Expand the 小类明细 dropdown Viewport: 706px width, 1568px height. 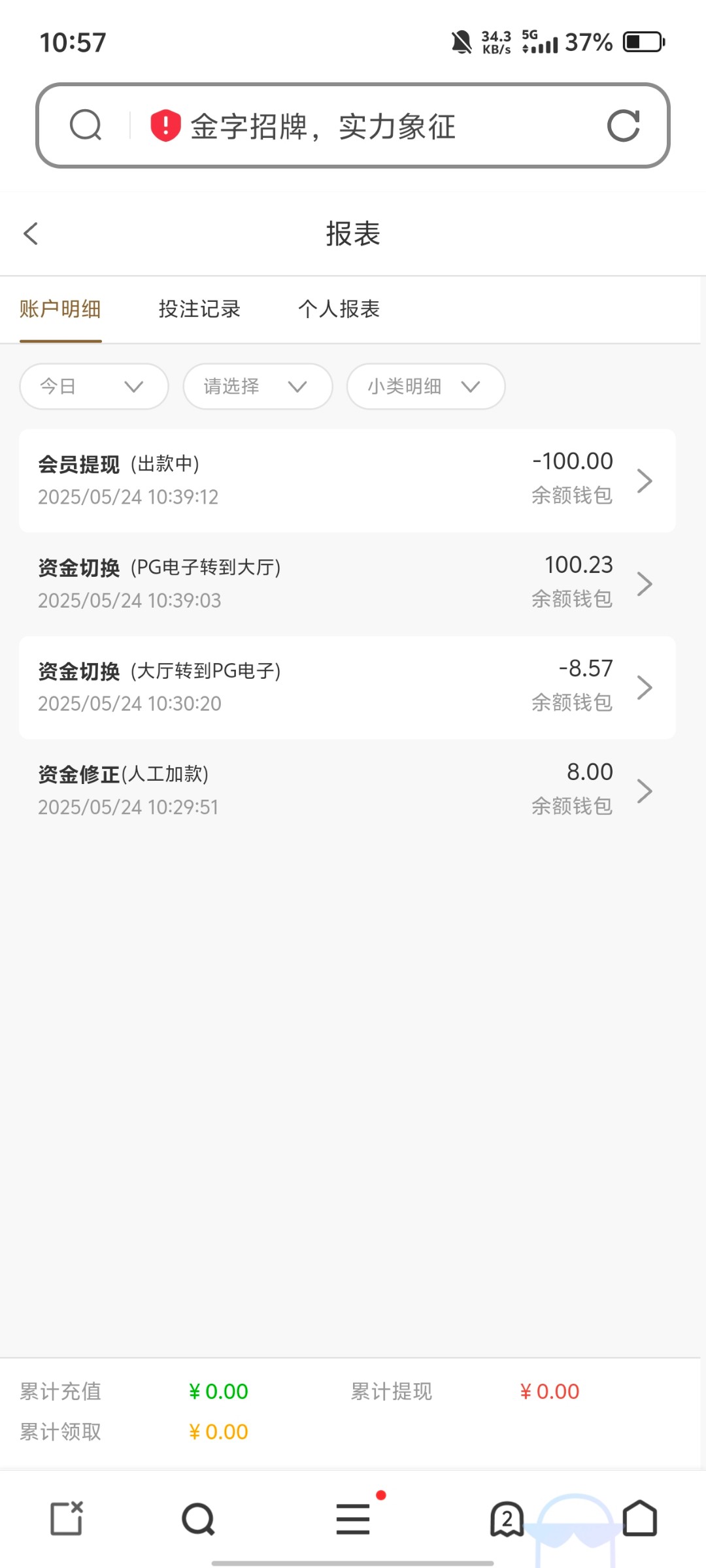[426, 386]
